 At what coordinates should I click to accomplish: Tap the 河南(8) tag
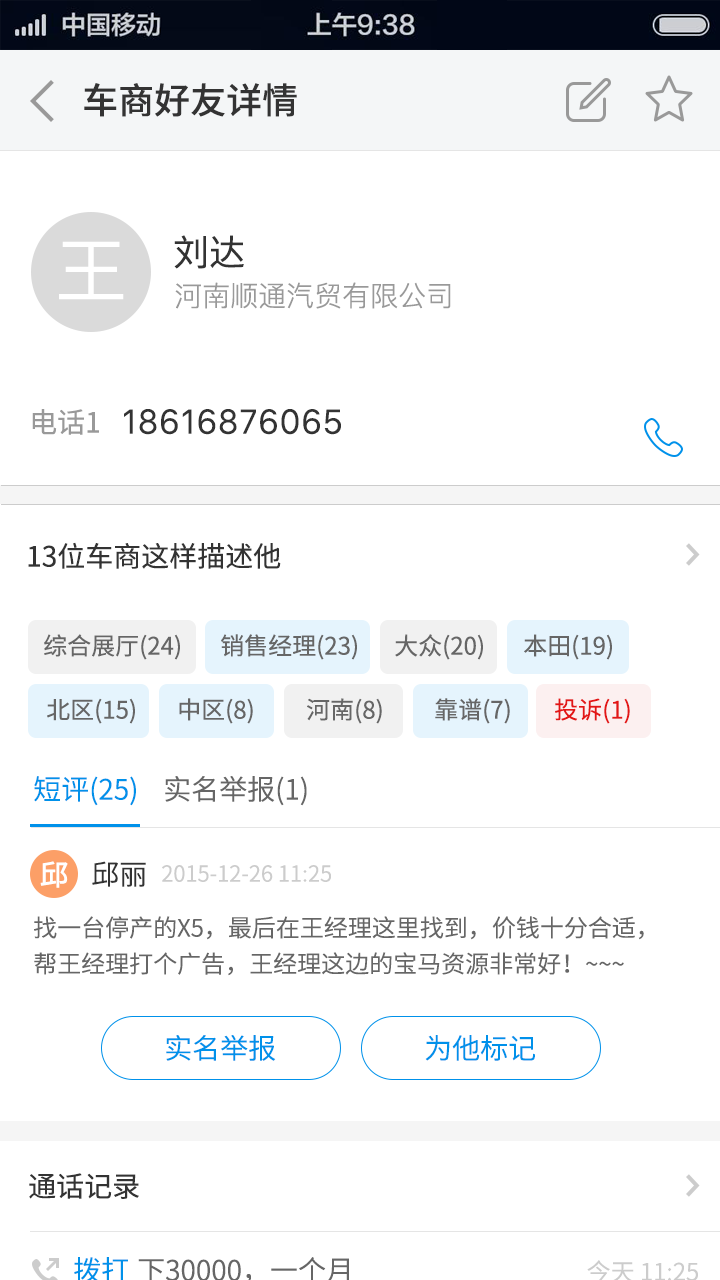click(x=344, y=711)
